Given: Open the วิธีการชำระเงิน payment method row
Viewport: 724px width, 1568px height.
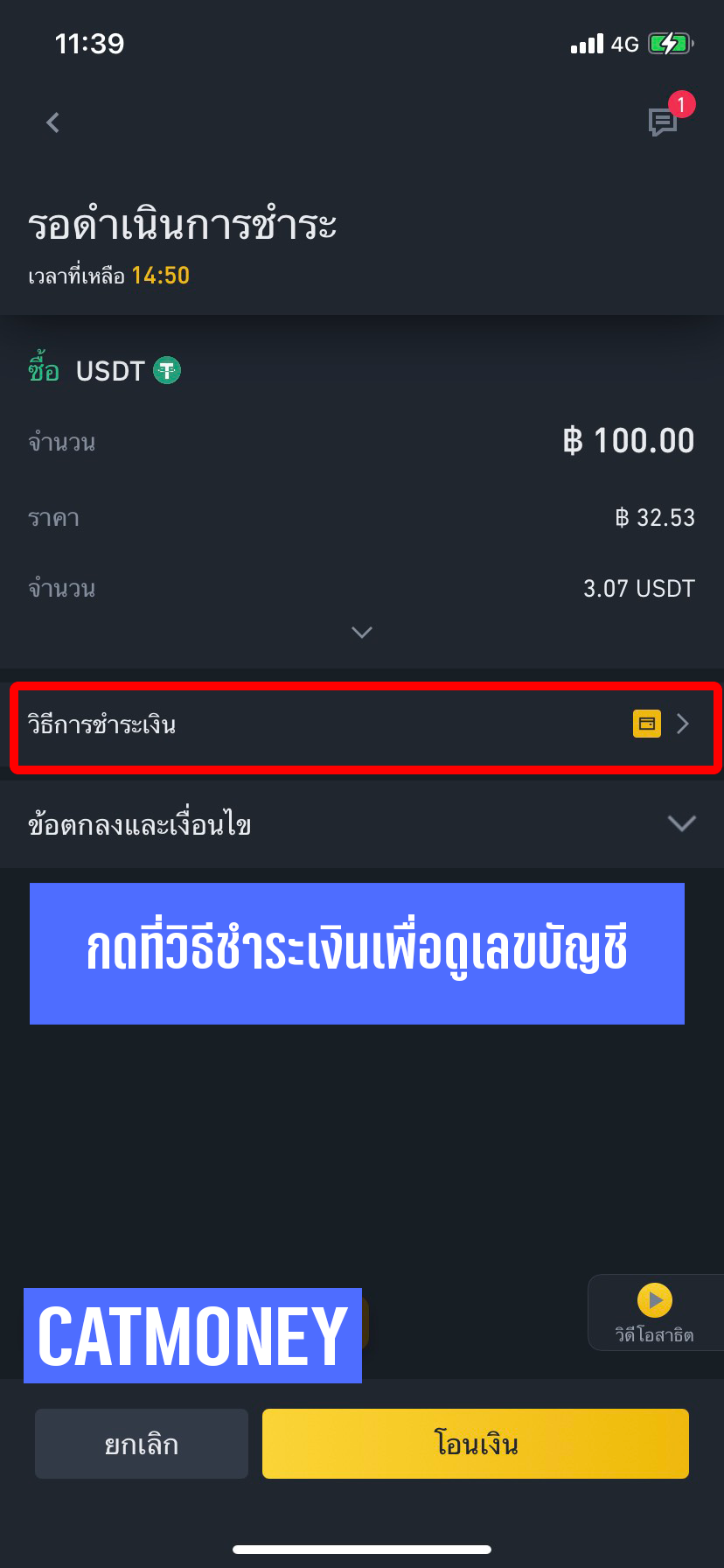Looking at the screenshot, I should coord(365,725).
